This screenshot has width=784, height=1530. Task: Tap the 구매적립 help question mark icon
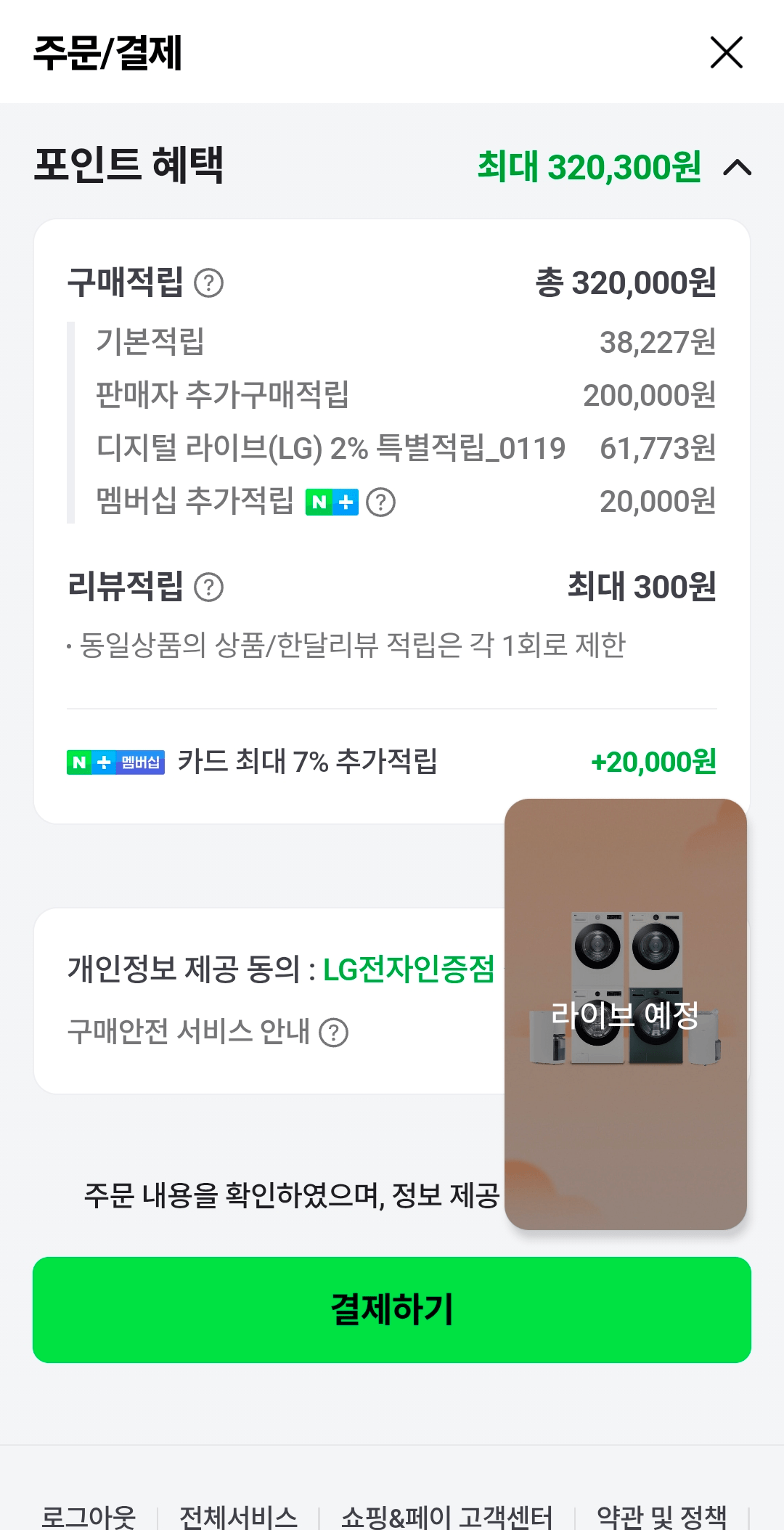208,282
